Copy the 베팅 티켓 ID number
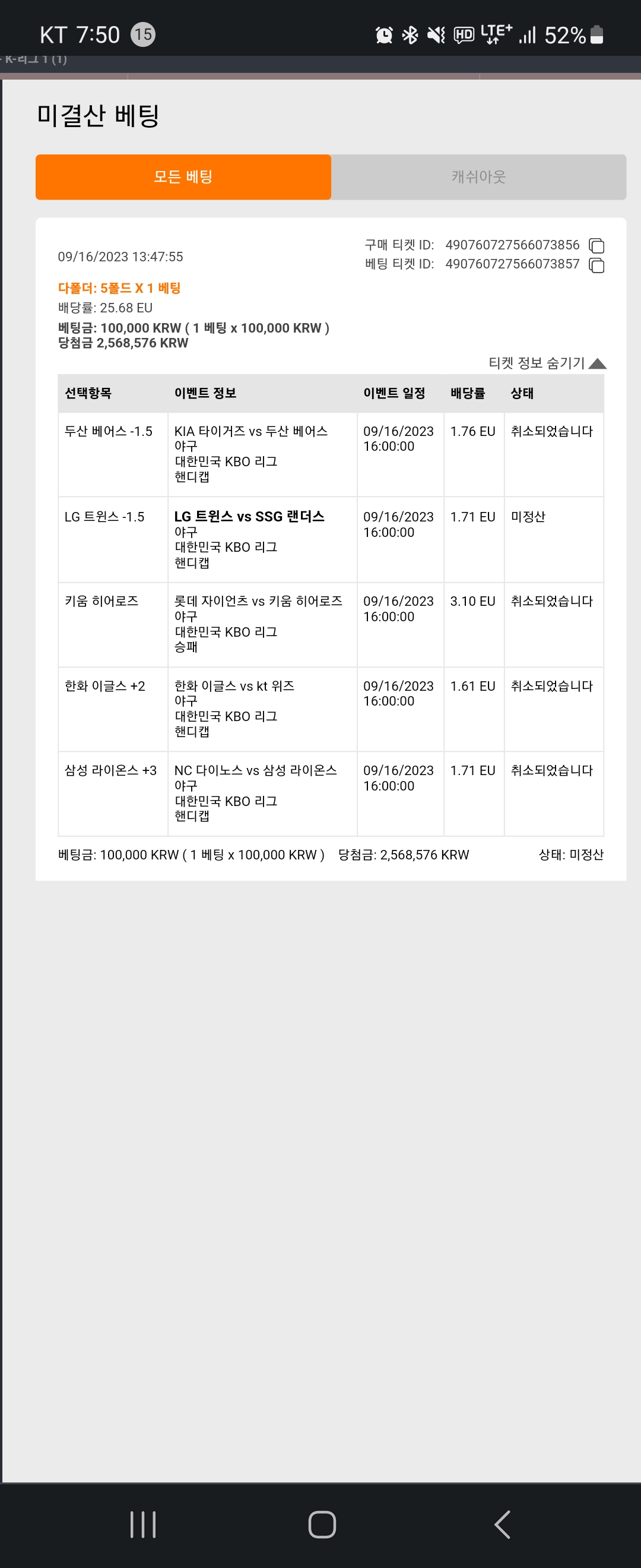 point(596,265)
